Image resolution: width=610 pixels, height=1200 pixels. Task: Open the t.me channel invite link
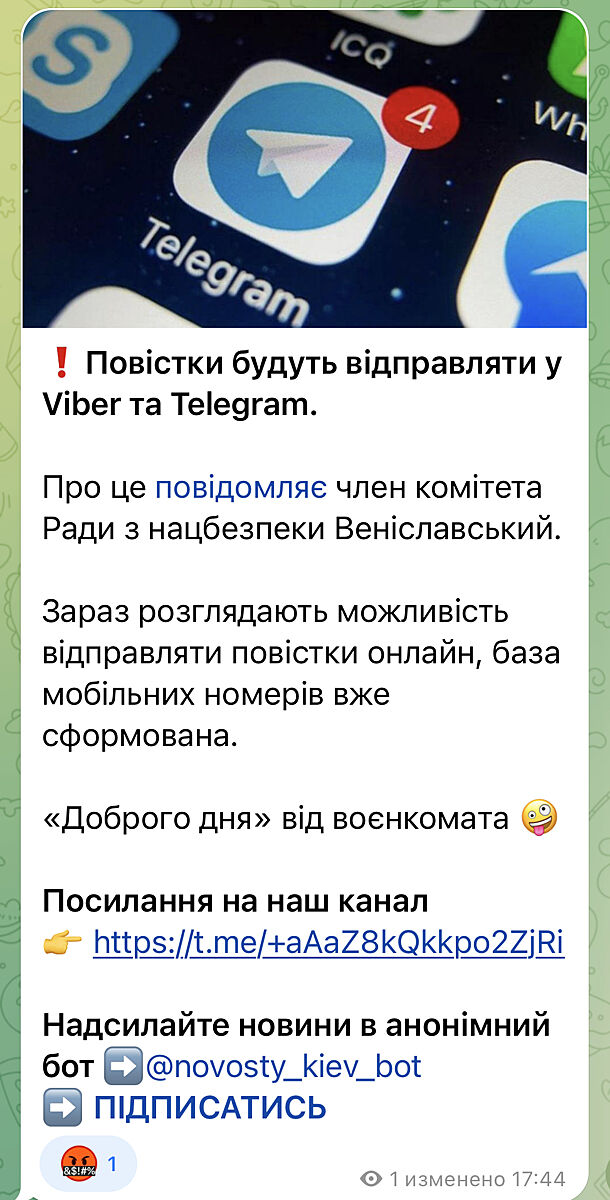point(328,943)
